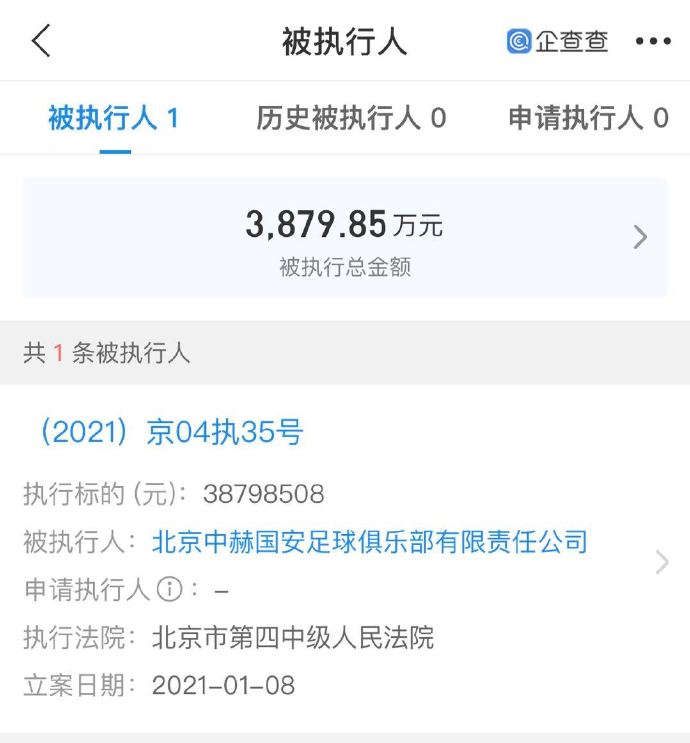Tap the info icon beside 申请执行人
The width and height of the screenshot is (690, 743).
coord(171,590)
